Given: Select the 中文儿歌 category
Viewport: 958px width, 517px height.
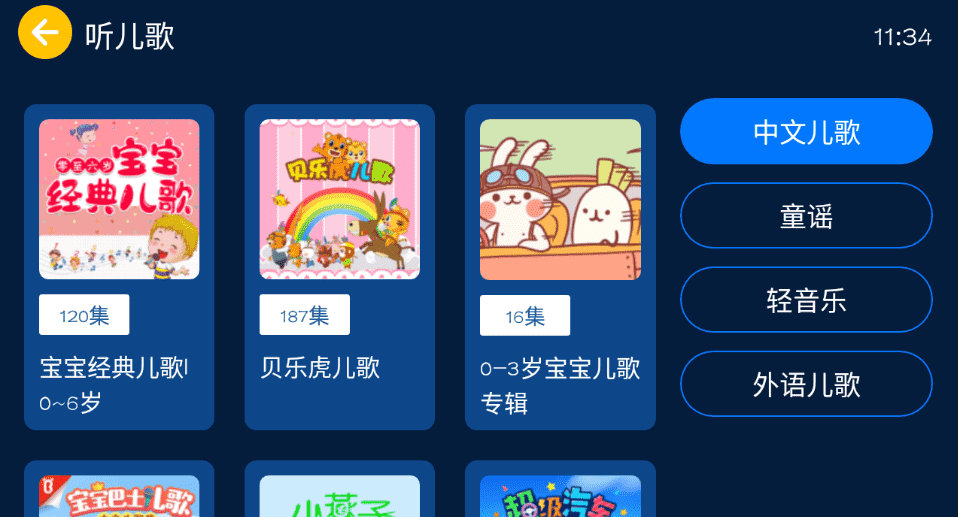Looking at the screenshot, I should click(x=806, y=132).
